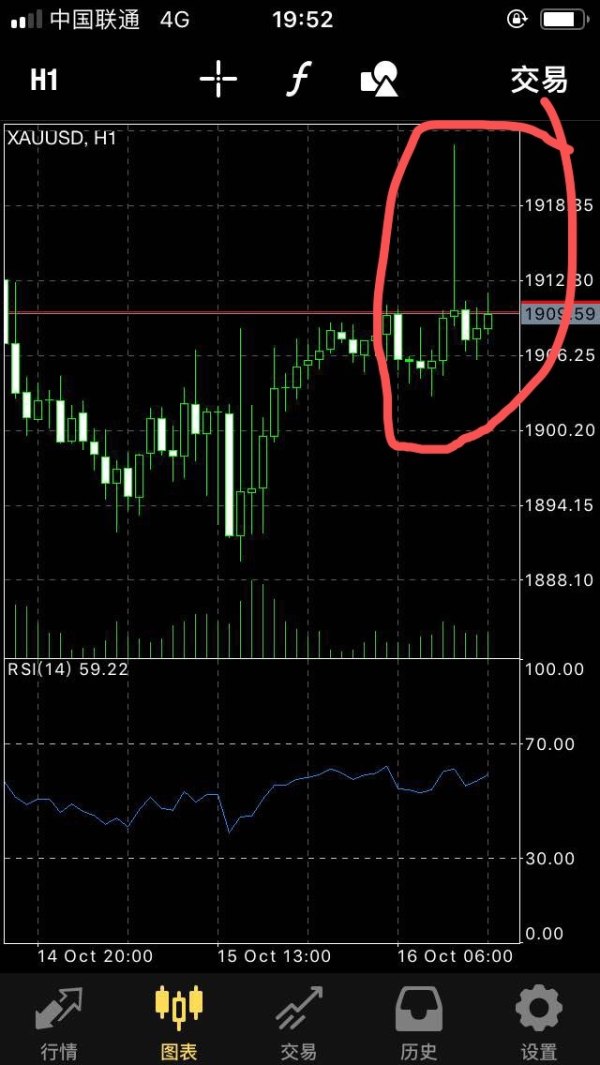Open the drawing objects tool
The height and width of the screenshot is (1065, 600).
pos(379,80)
